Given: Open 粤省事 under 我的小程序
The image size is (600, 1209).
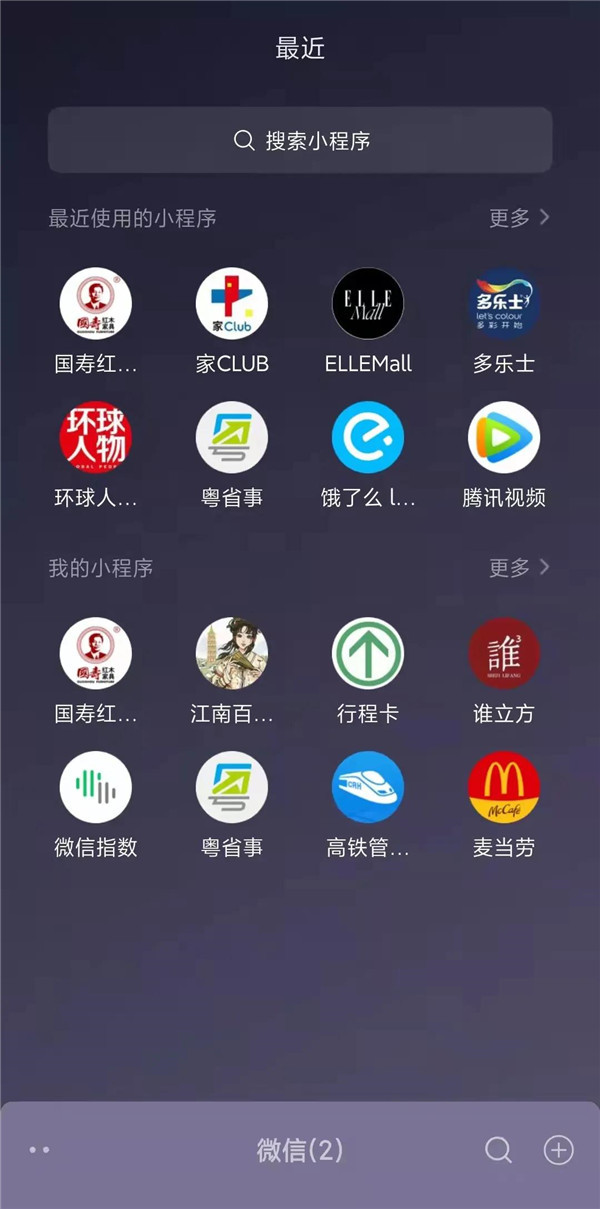Looking at the screenshot, I should [x=232, y=788].
